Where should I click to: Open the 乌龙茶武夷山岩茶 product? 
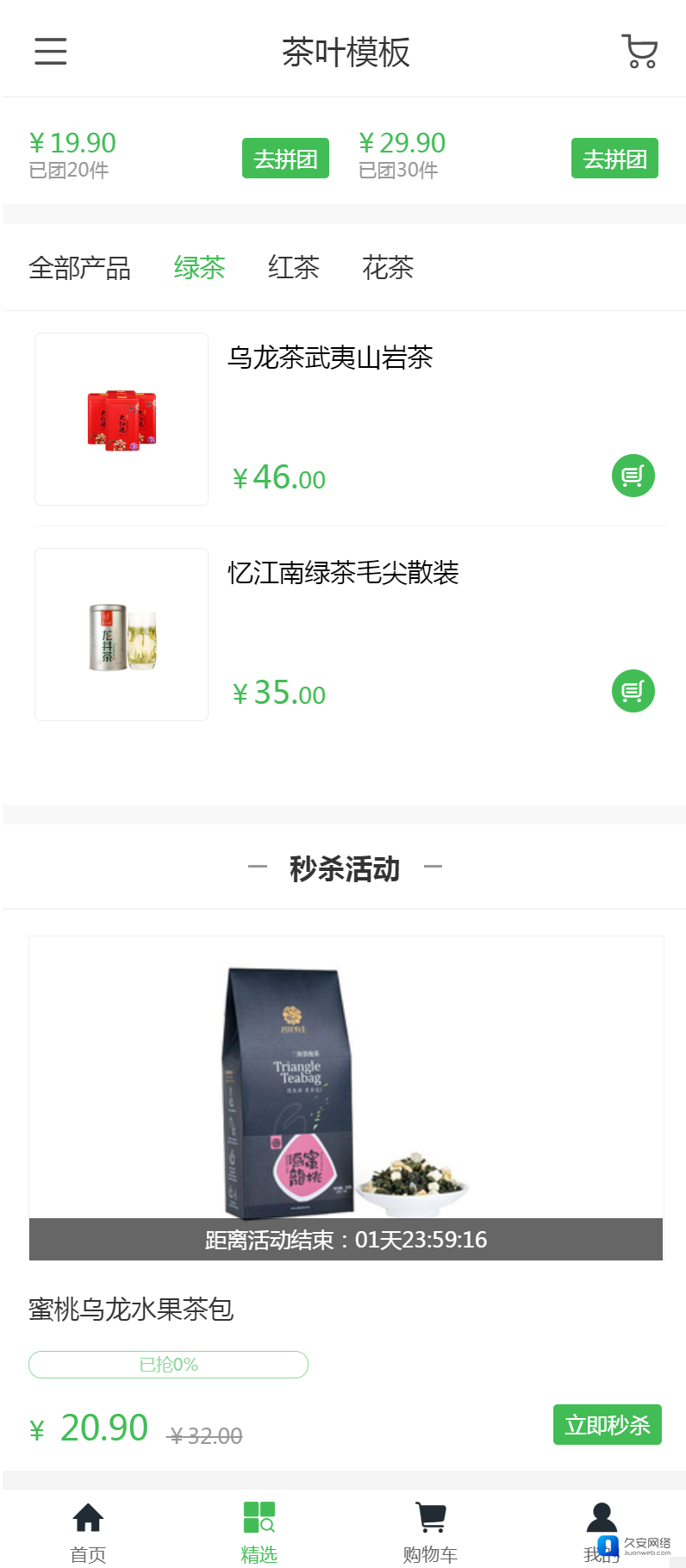330,358
